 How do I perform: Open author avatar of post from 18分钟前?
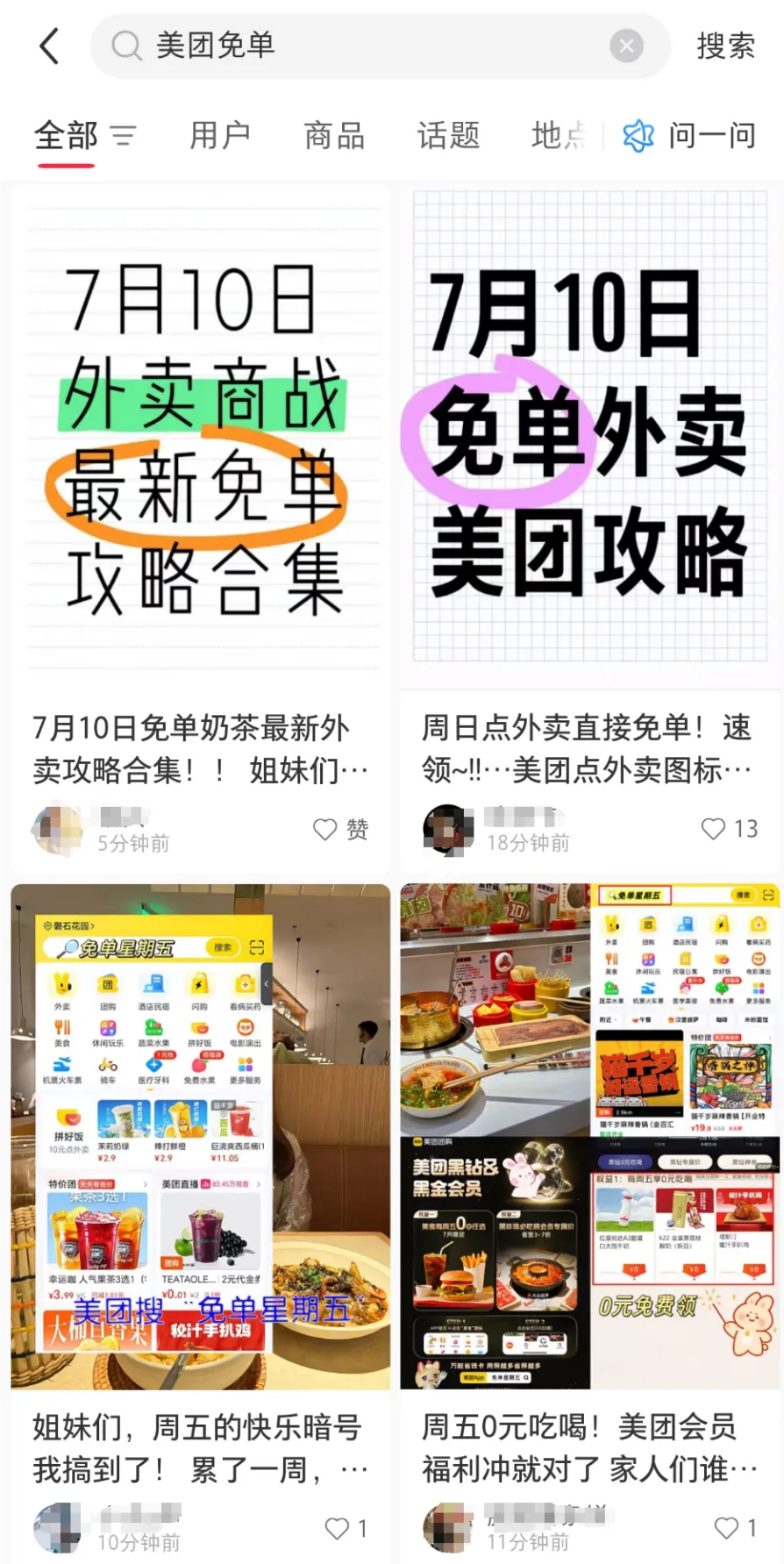[448, 829]
